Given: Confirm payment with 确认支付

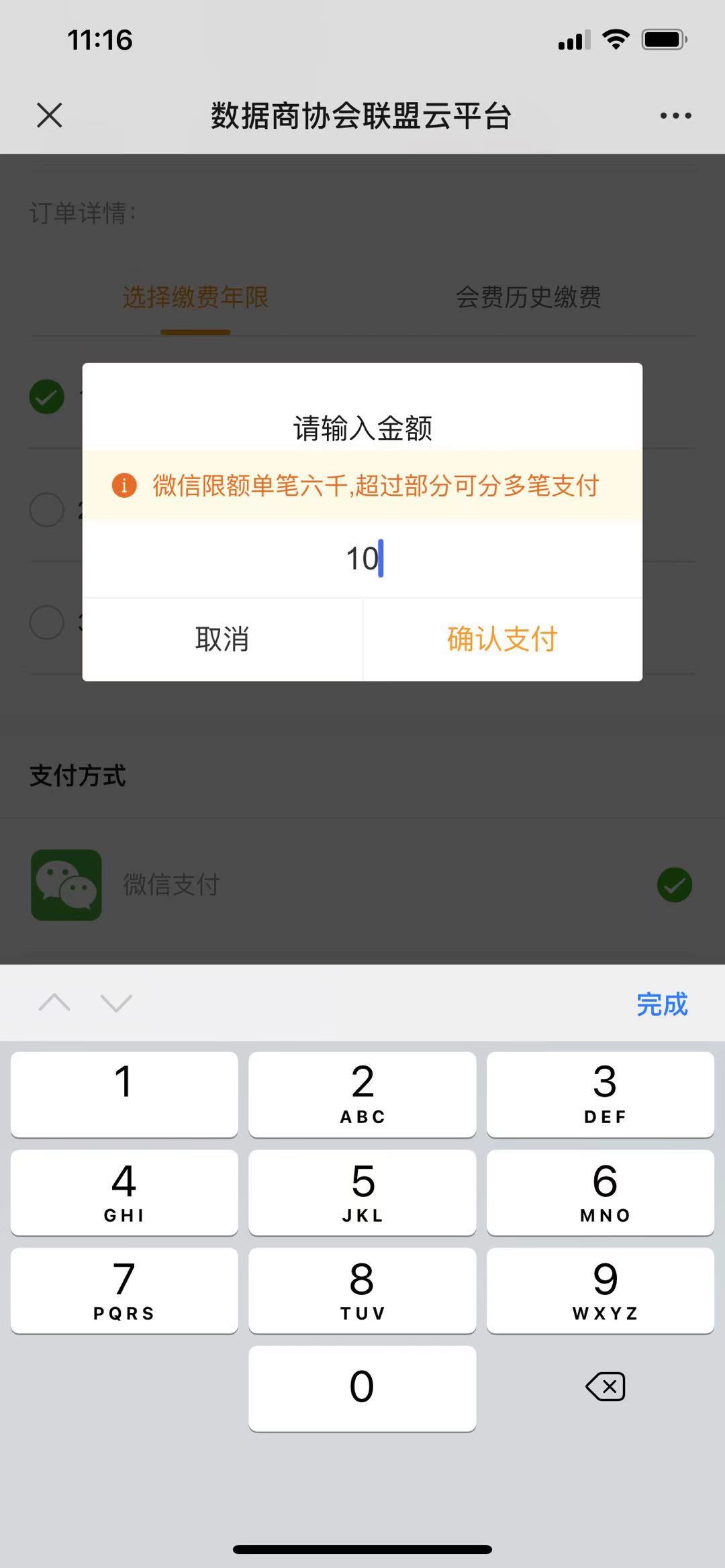Looking at the screenshot, I should tap(502, 639).
